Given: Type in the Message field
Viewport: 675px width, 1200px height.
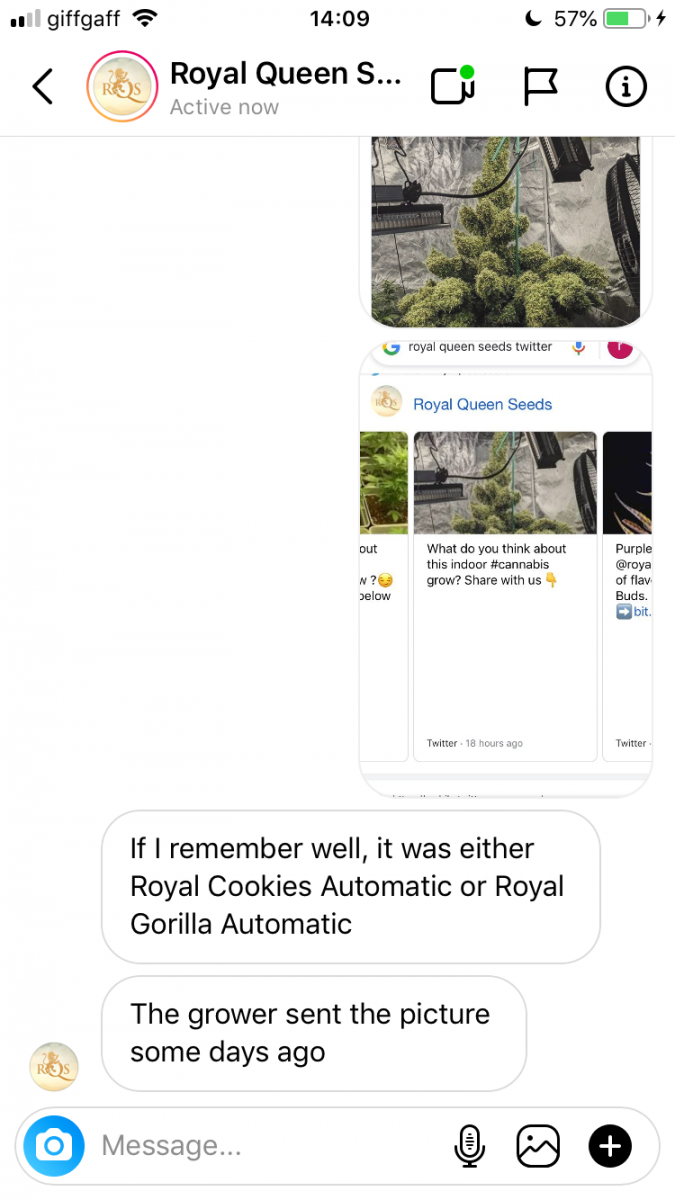Looking at the screenshot, I should click(x=260, y=1146).
